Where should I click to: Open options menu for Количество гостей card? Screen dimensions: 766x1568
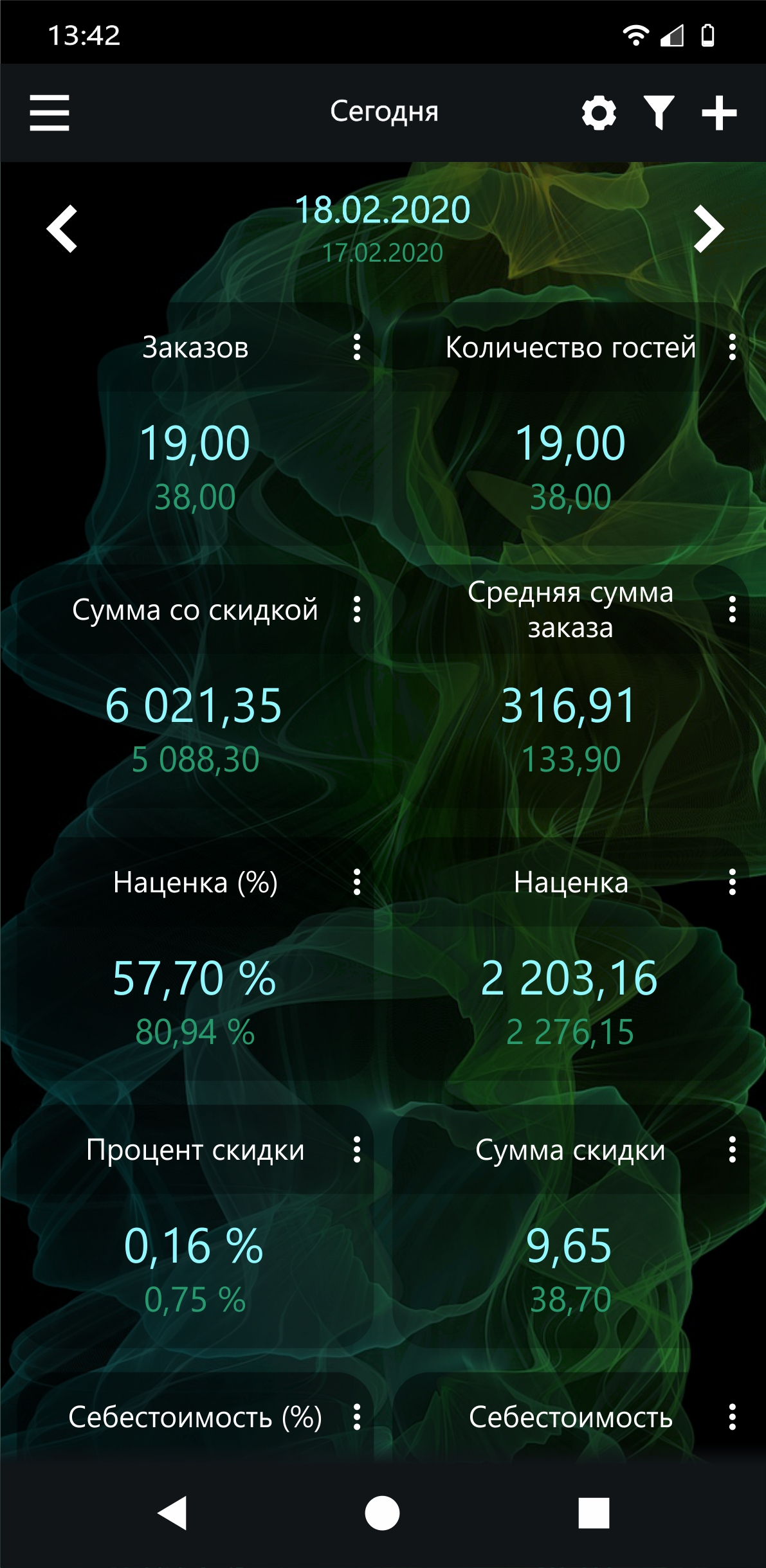coord(732,347)
